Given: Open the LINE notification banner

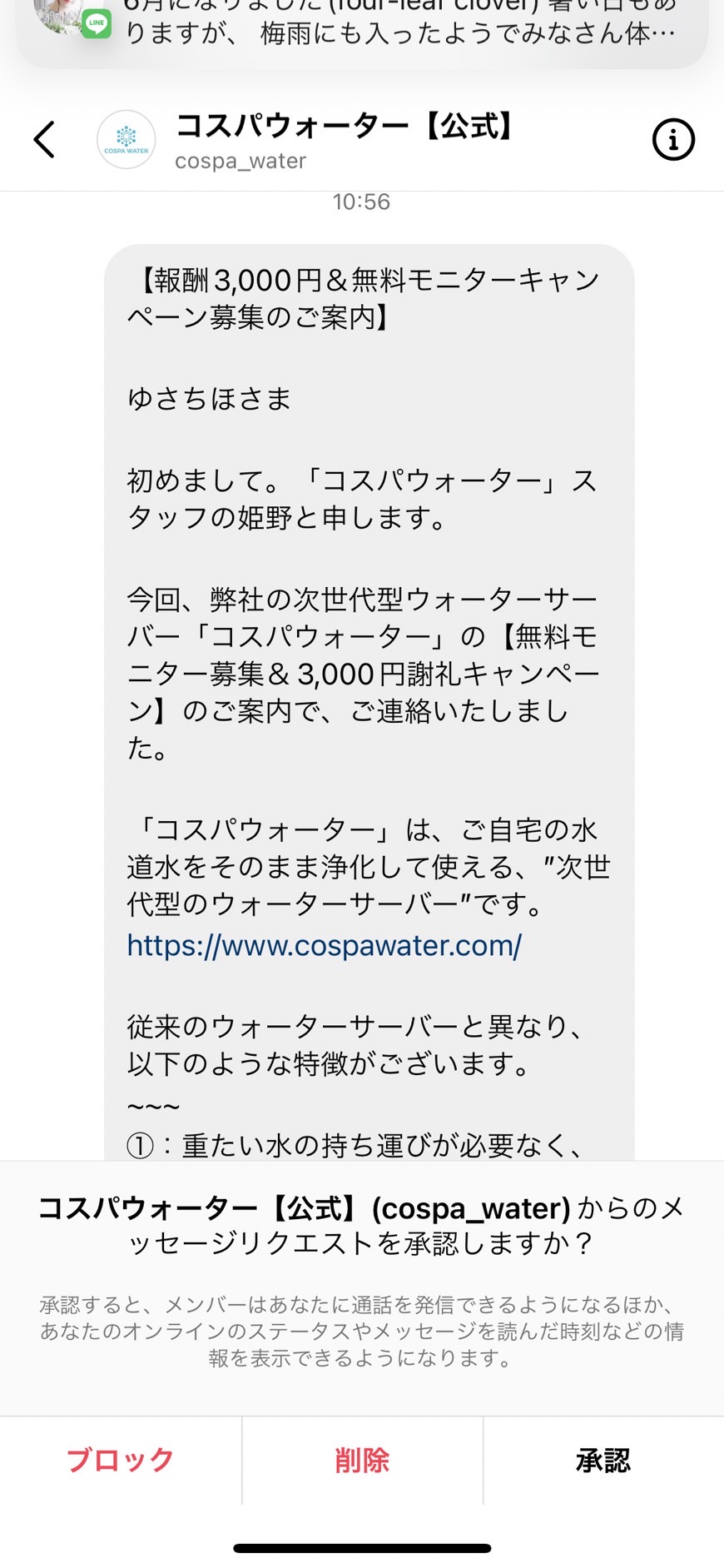Looking at the screenshot, I should [x=362, y=29].
